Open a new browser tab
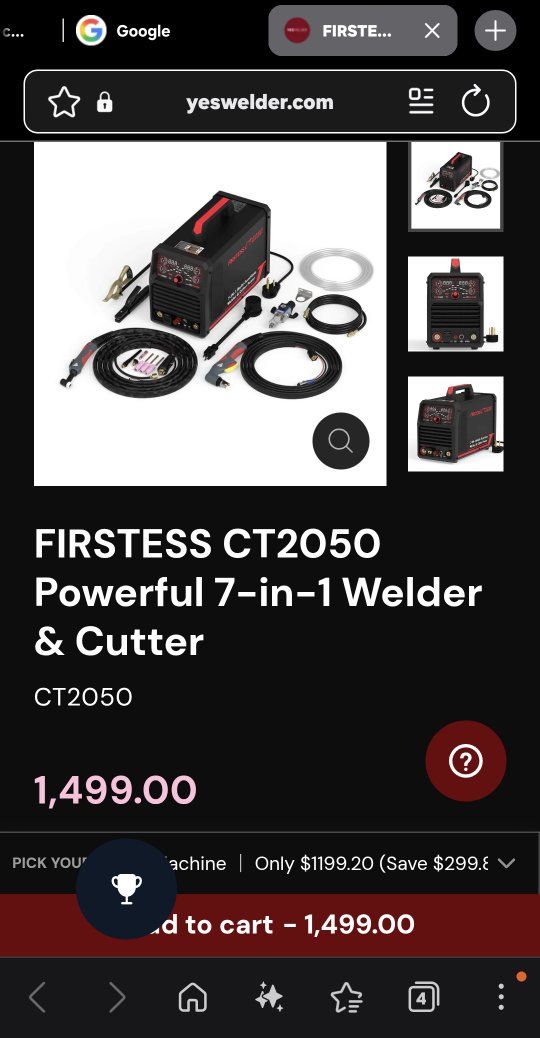540x1038 pixels. pos(495,30)
